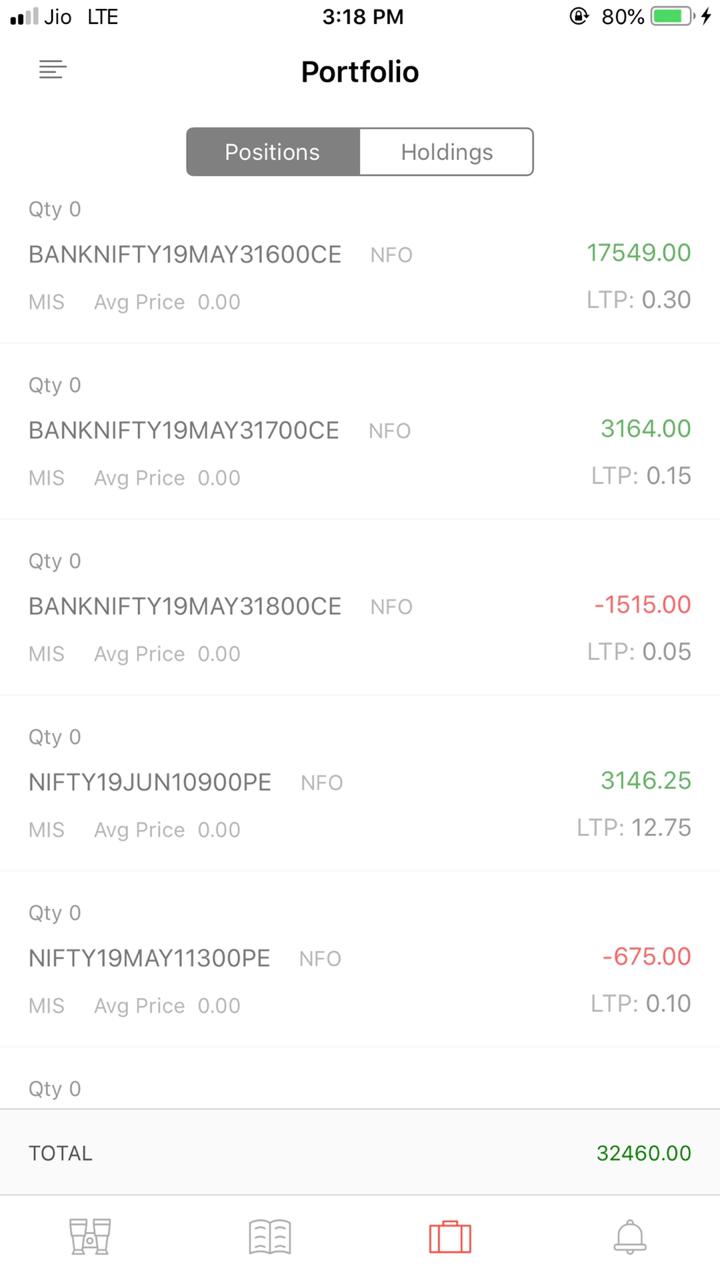Open the BANKNIFTY19MAY31600CE position

click(x=360, y=256)
